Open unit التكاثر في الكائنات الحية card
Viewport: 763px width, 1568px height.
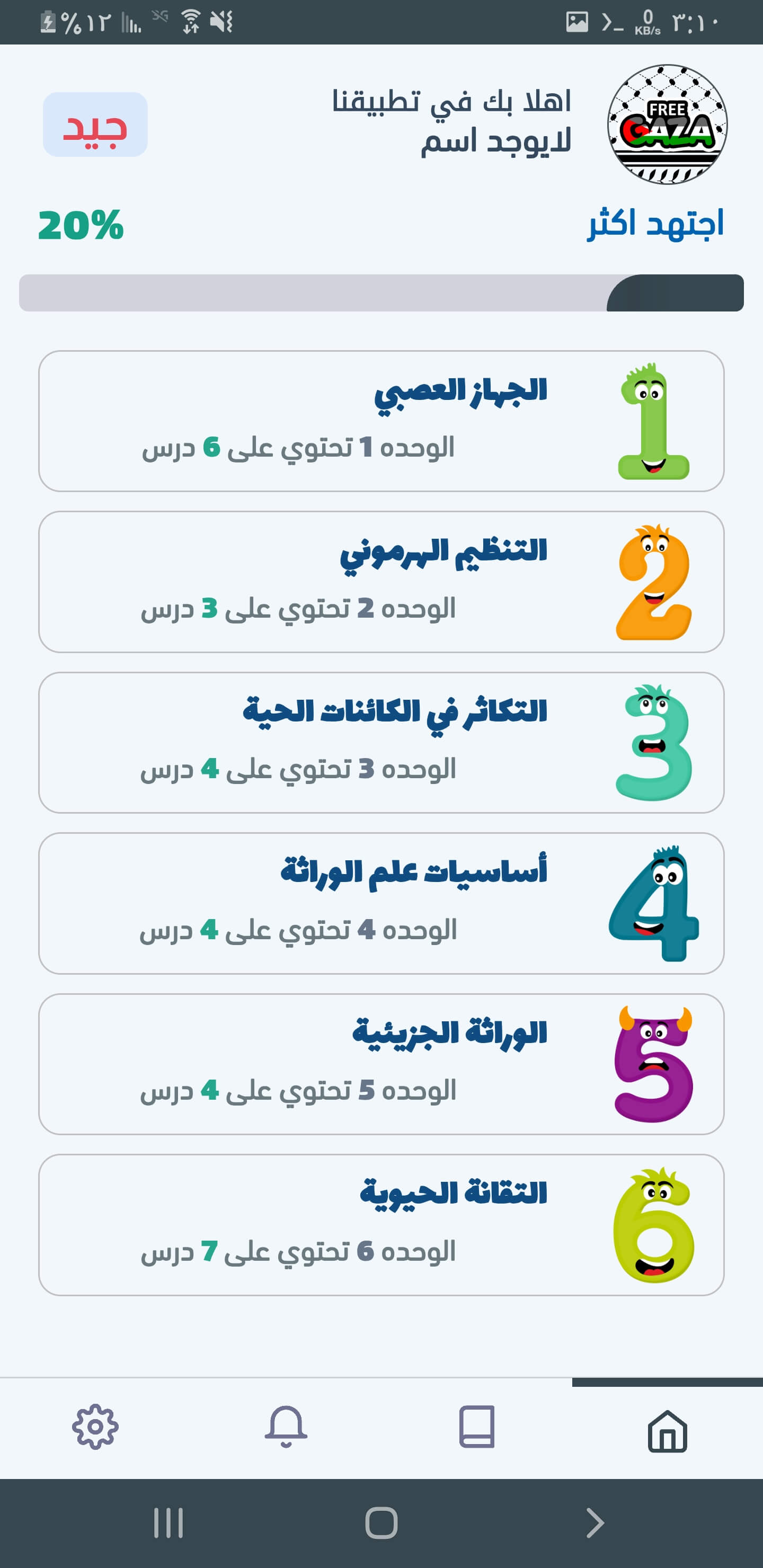pyautogui.click(x=381, y=744)
